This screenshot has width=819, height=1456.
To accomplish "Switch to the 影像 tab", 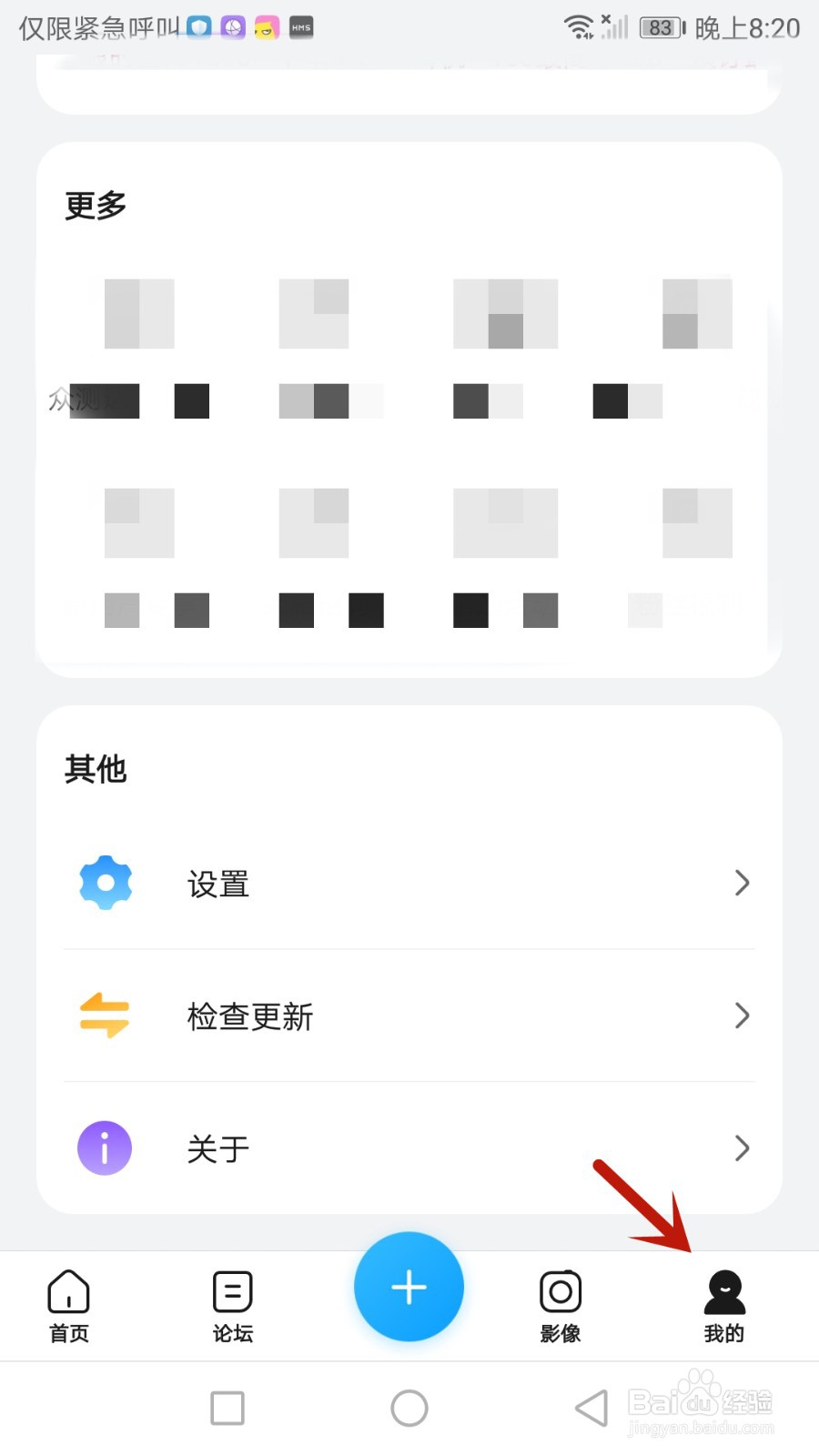I will (560, 1306).
